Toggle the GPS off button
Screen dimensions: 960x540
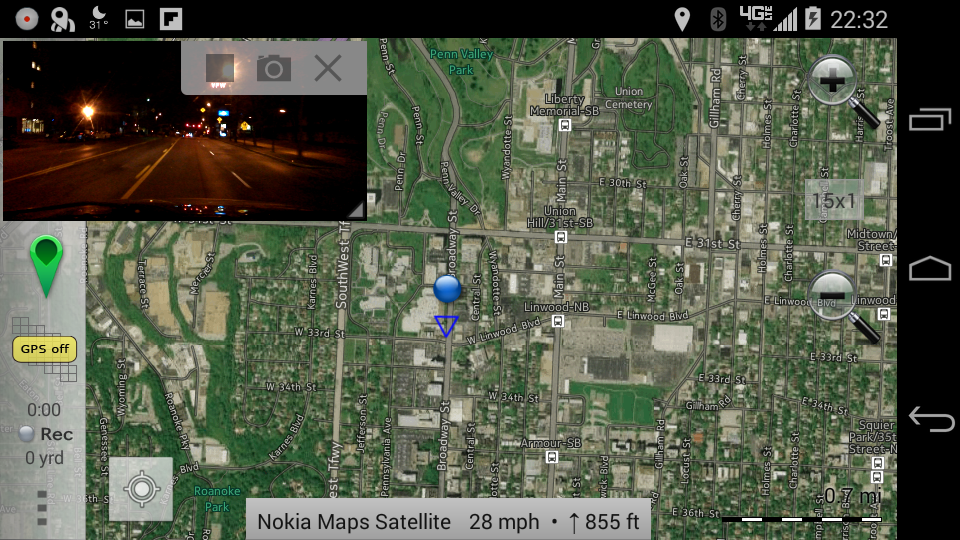[45, 349]
